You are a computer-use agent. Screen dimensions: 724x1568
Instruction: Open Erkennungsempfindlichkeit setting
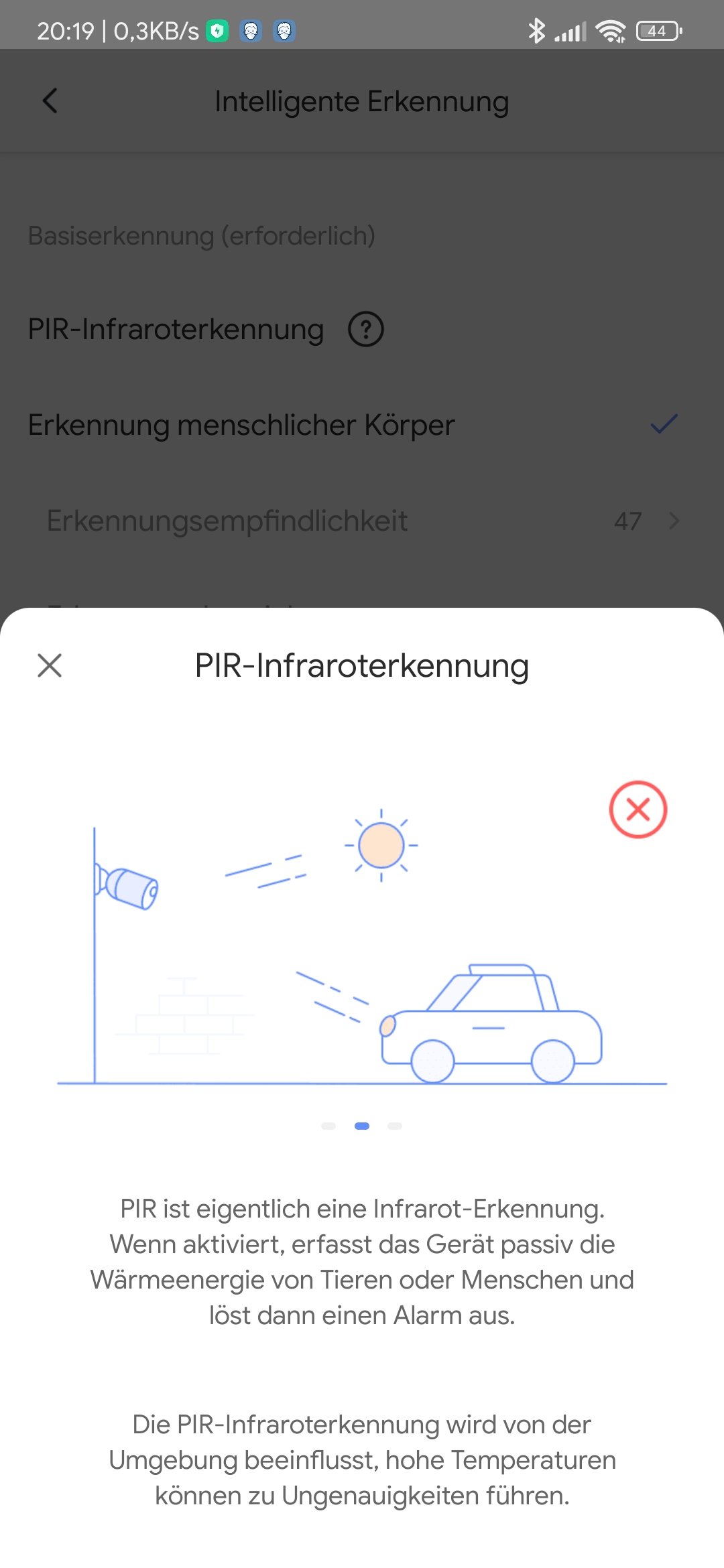(362, 521)
